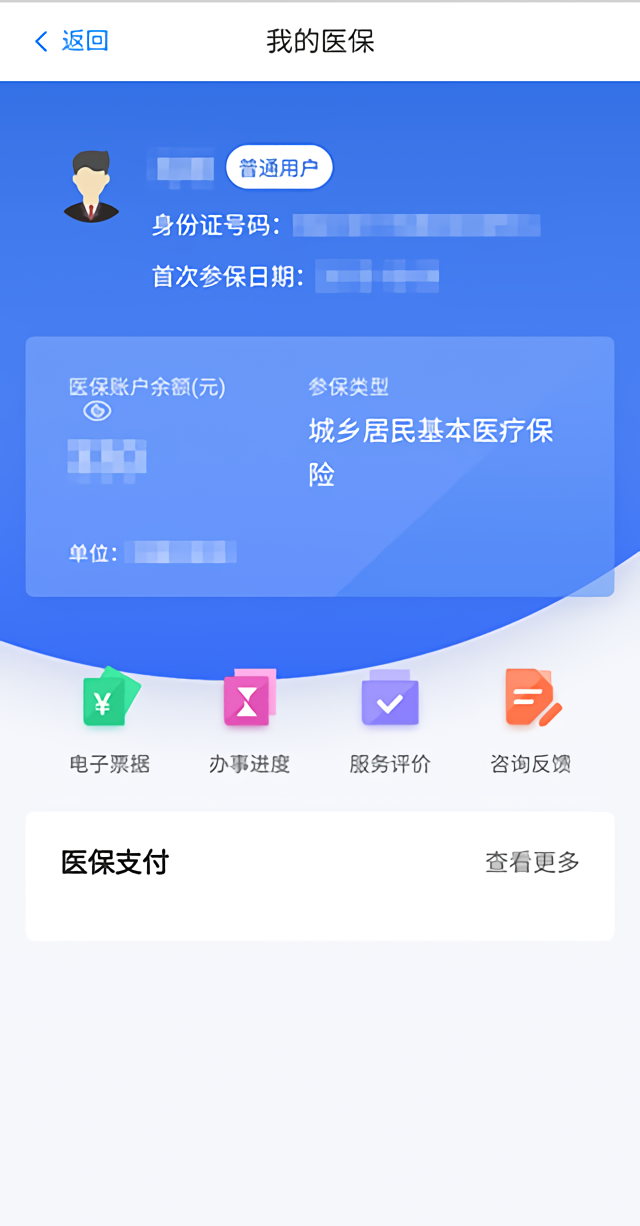Tap 查看更多 under 医保支付
The height and width of the screenshot is (1226, 640).
[x=532, y=862]
